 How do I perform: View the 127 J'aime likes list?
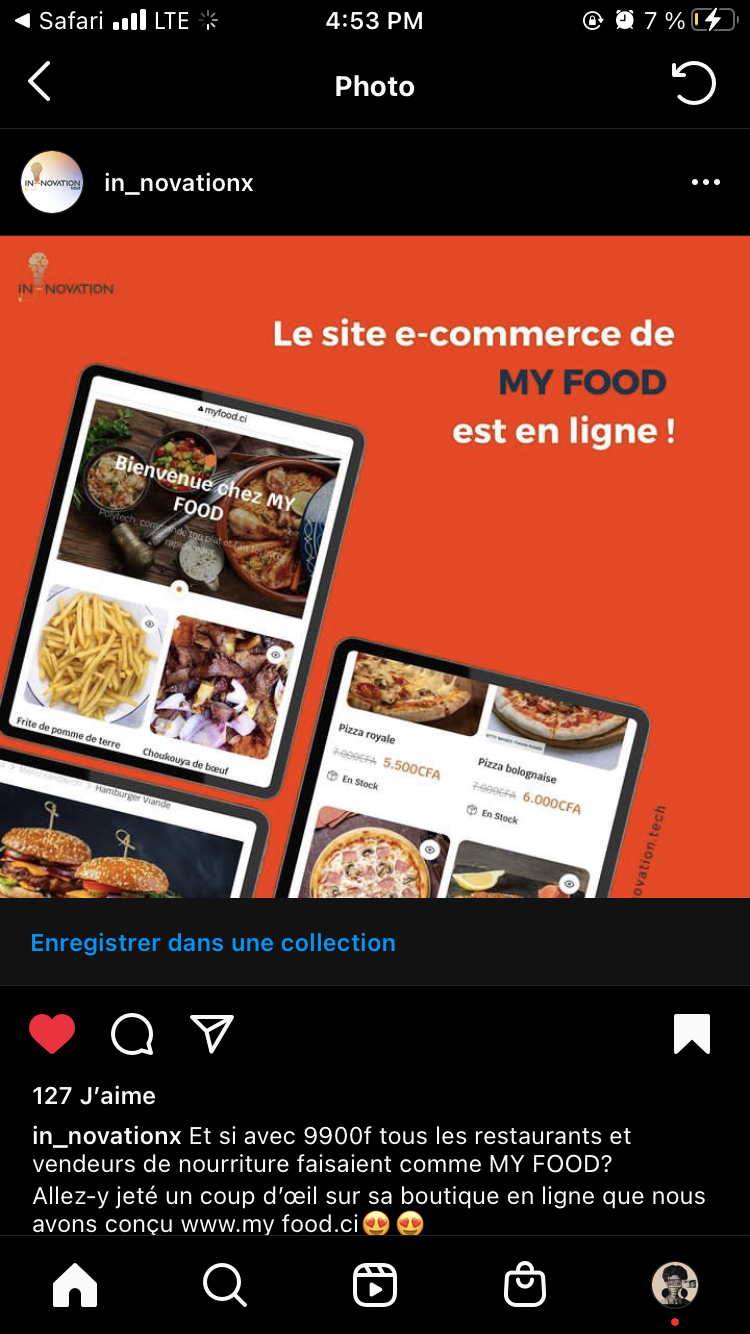tap(94, 1095)
